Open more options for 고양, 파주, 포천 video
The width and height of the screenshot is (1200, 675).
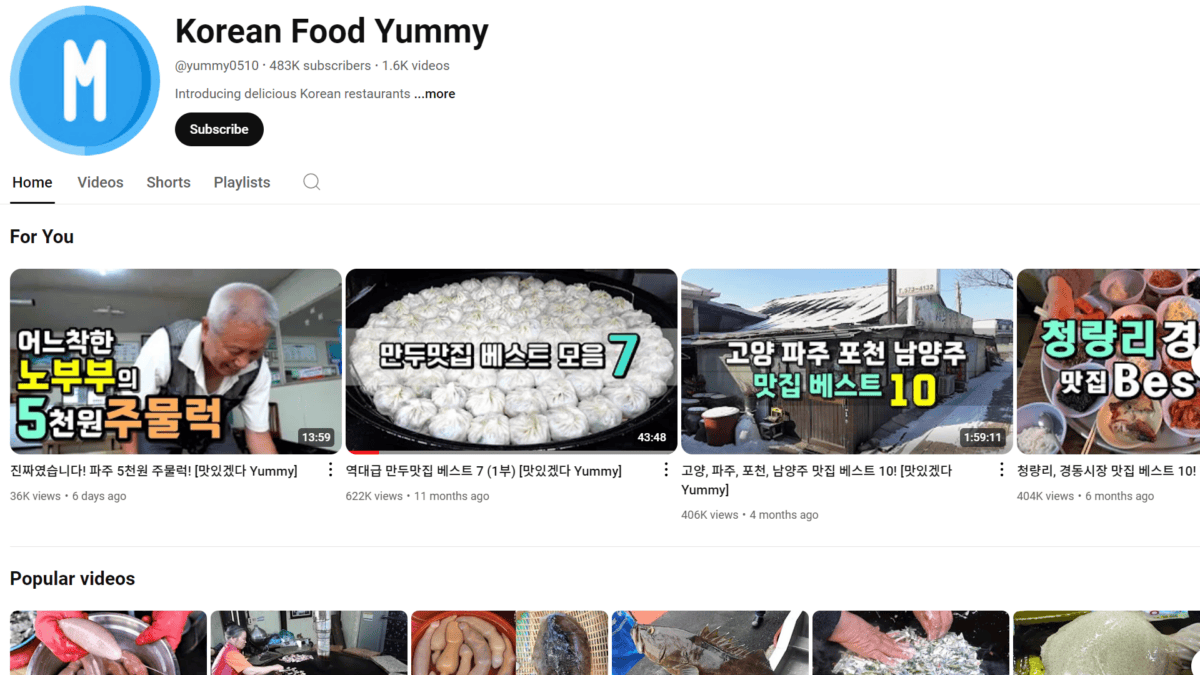(x=1002, y=470)
